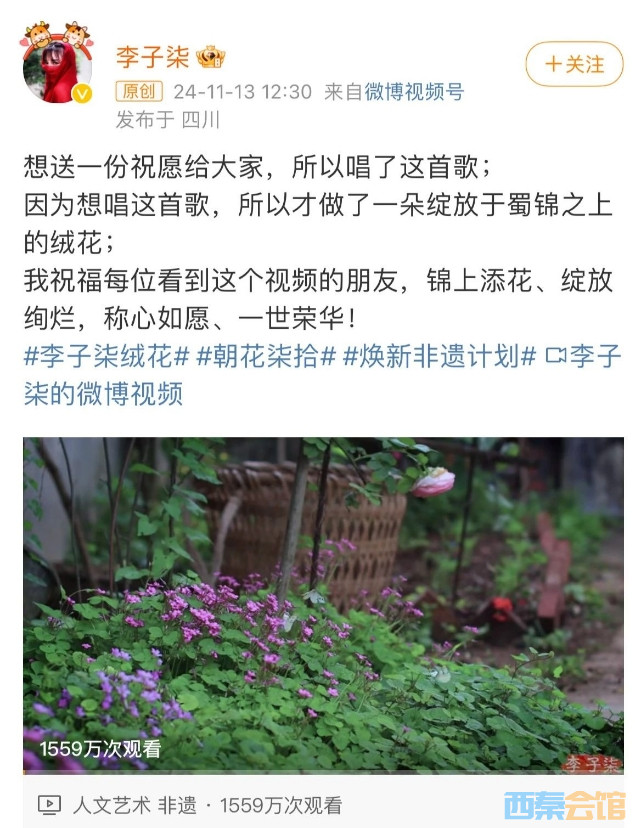Open the 李子柒 username profile link
Image resolution: width=635 pixels, height=828 pixels.
pos(152,55)
